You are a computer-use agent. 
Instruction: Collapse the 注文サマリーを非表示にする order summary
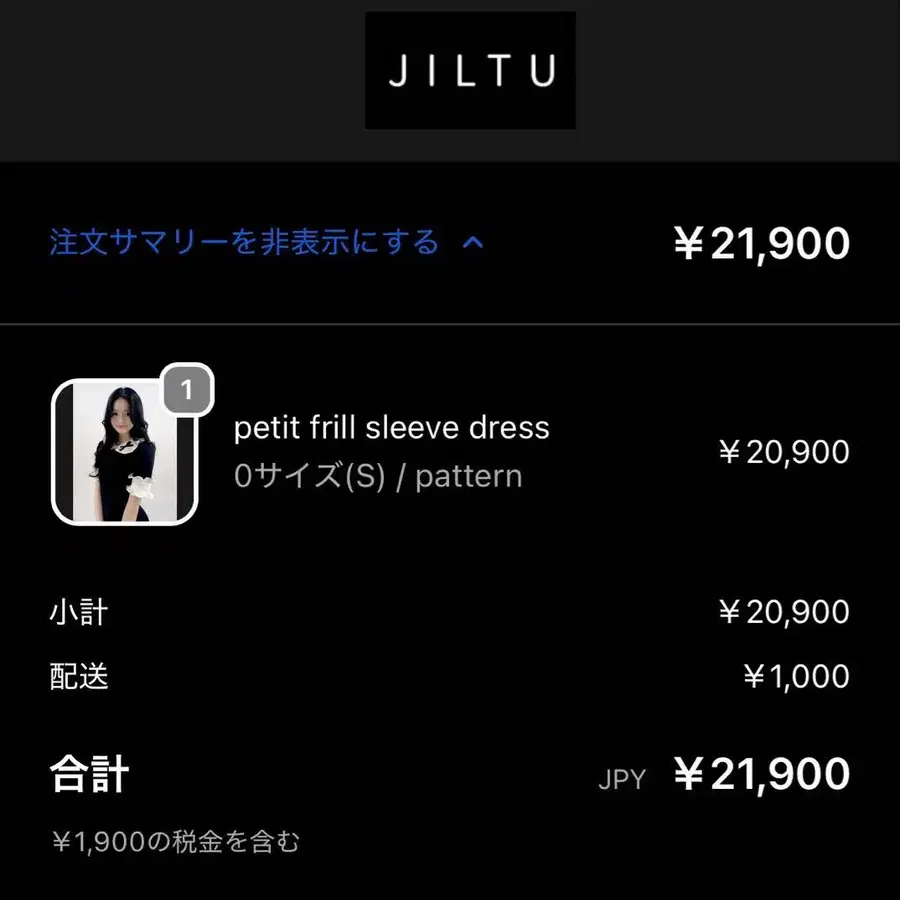click(x=266, y=242)
